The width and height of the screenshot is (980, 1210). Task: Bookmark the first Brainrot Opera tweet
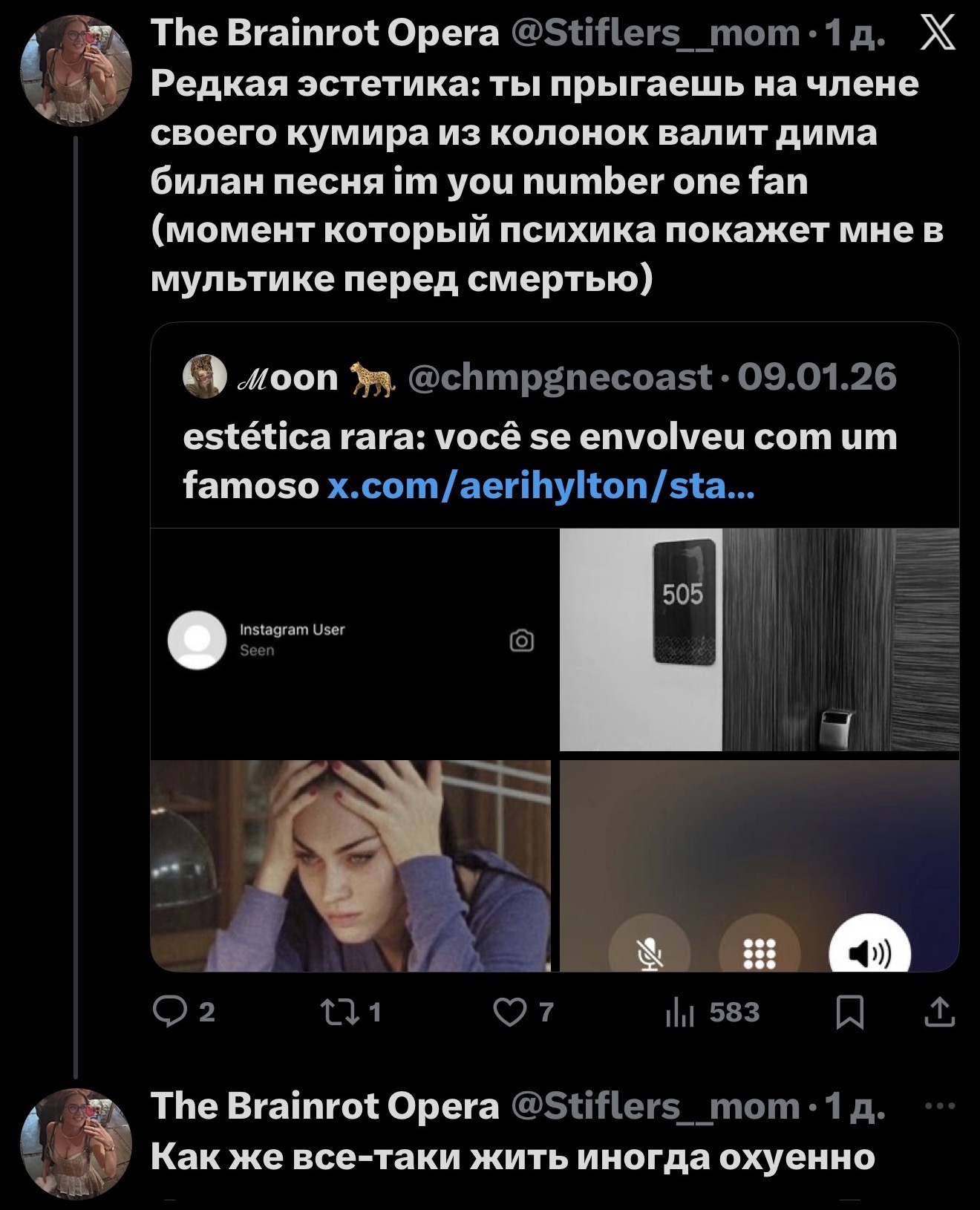coord(850,1013)
